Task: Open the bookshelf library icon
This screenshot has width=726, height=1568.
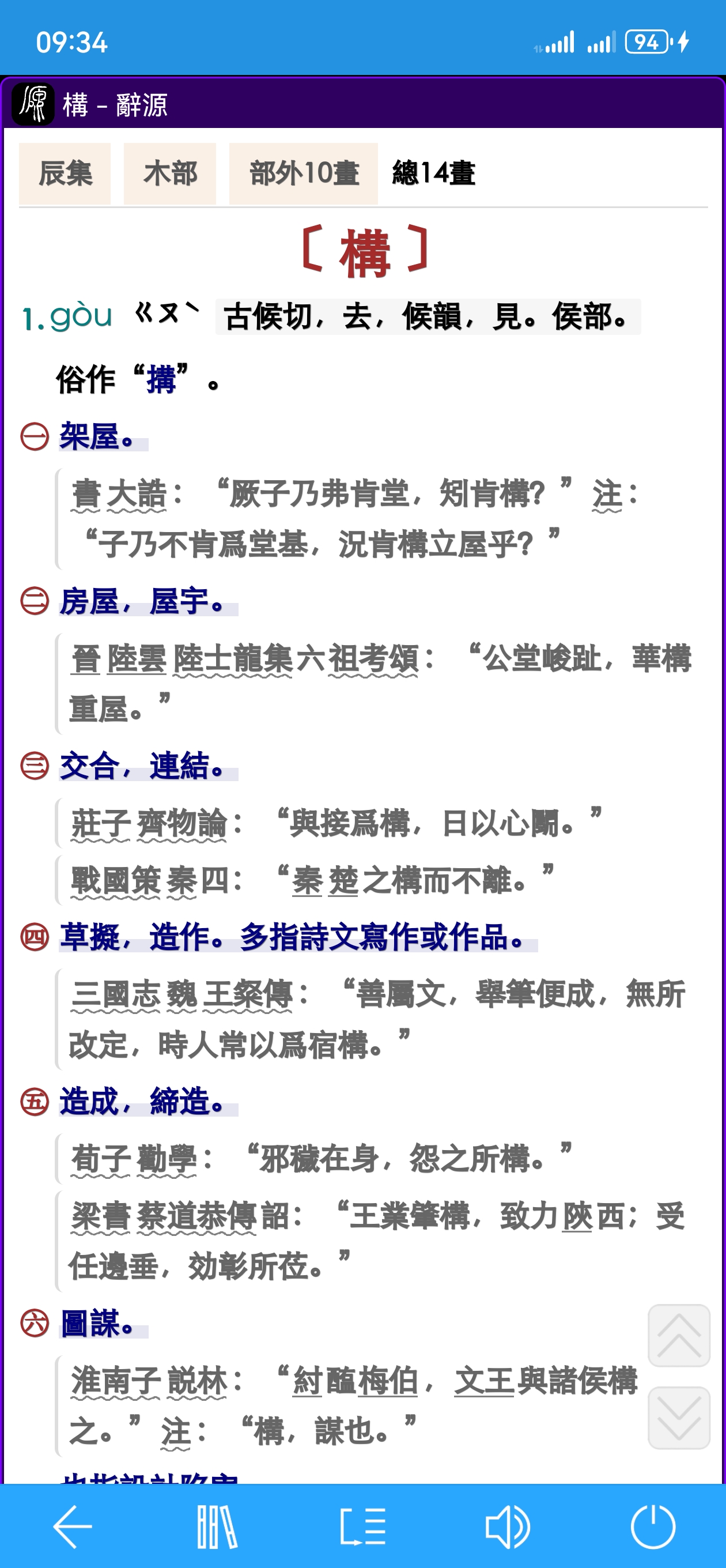Action: pos(217,1526)
